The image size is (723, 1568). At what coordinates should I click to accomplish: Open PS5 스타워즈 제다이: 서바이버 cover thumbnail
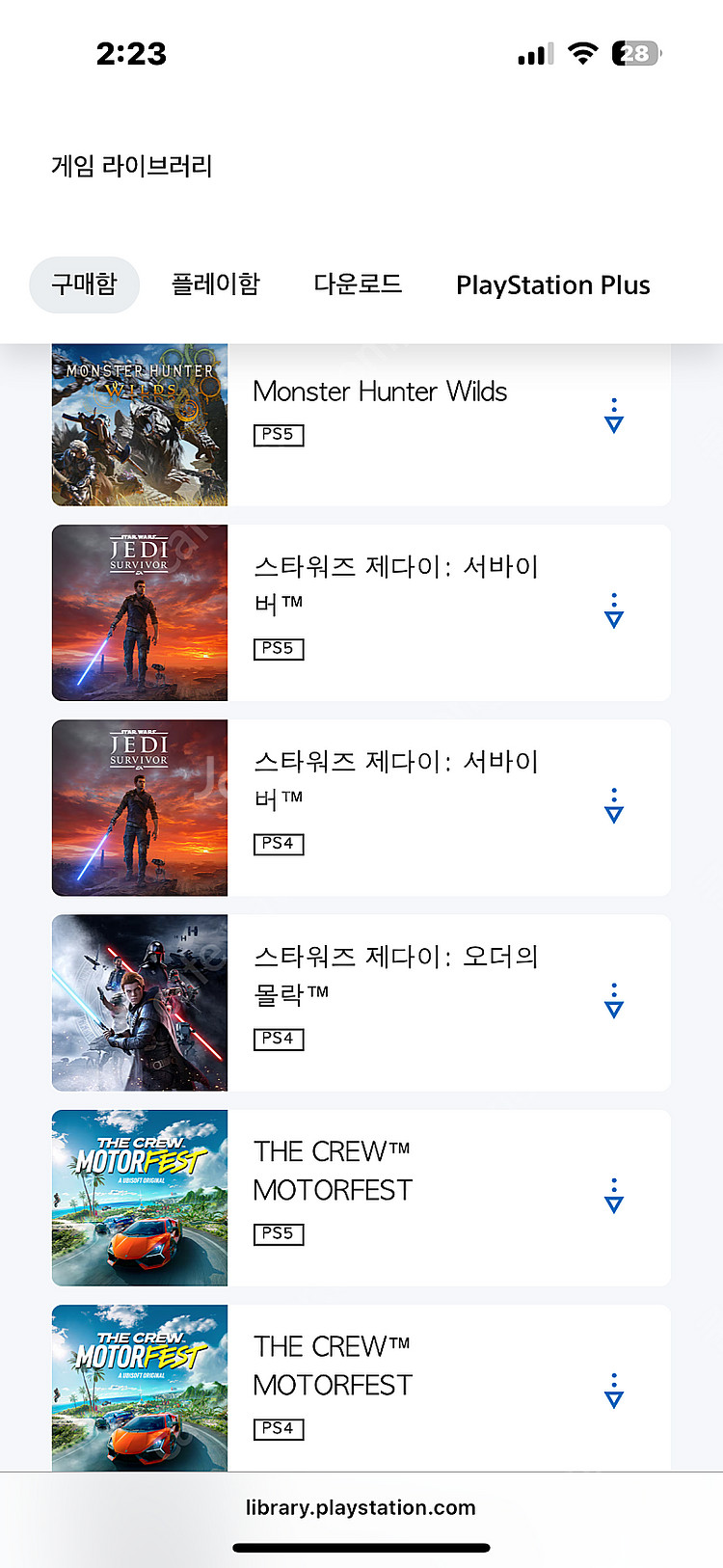click(x=140, y=612)
